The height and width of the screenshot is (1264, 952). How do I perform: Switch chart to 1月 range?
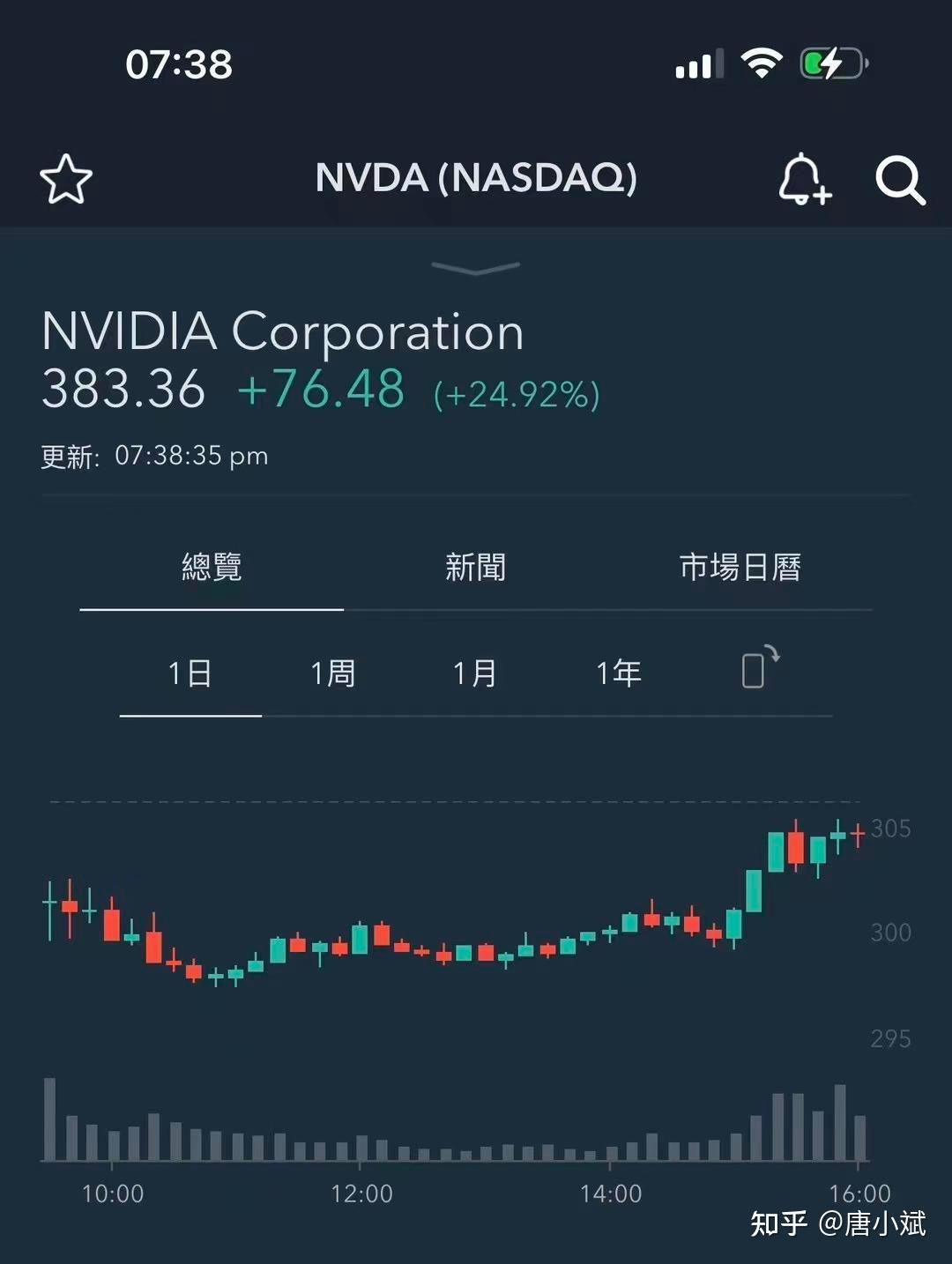tap(475, 674)
